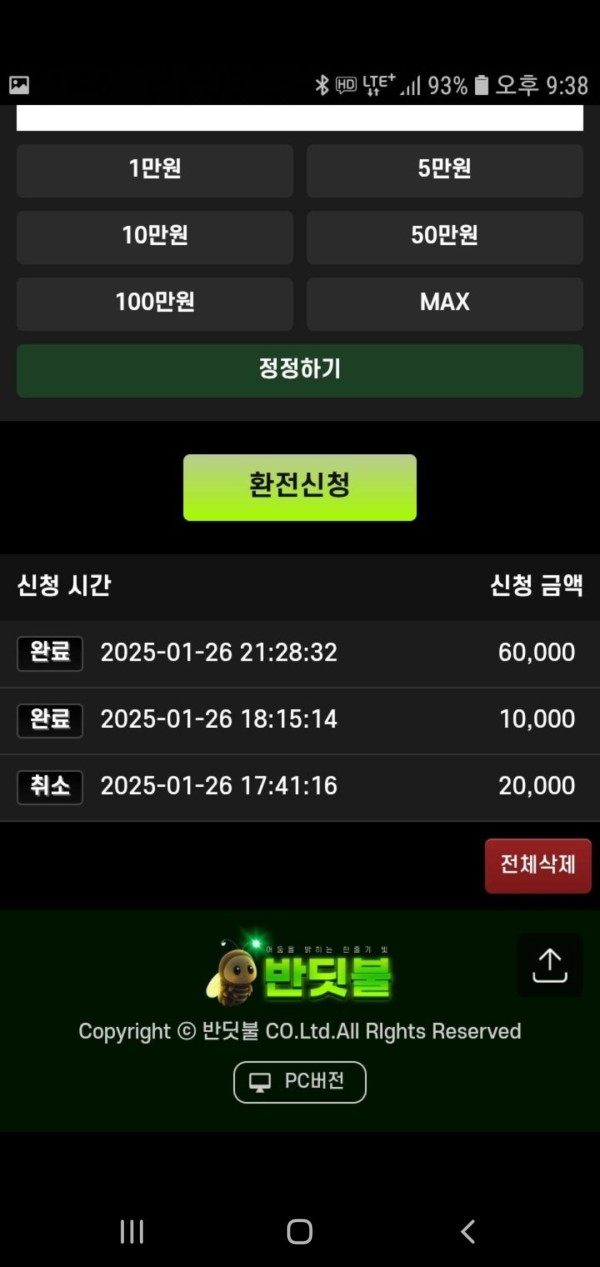Reset the amount with 정정하기
Screen dimensions: 600x1267
(300, 370)
